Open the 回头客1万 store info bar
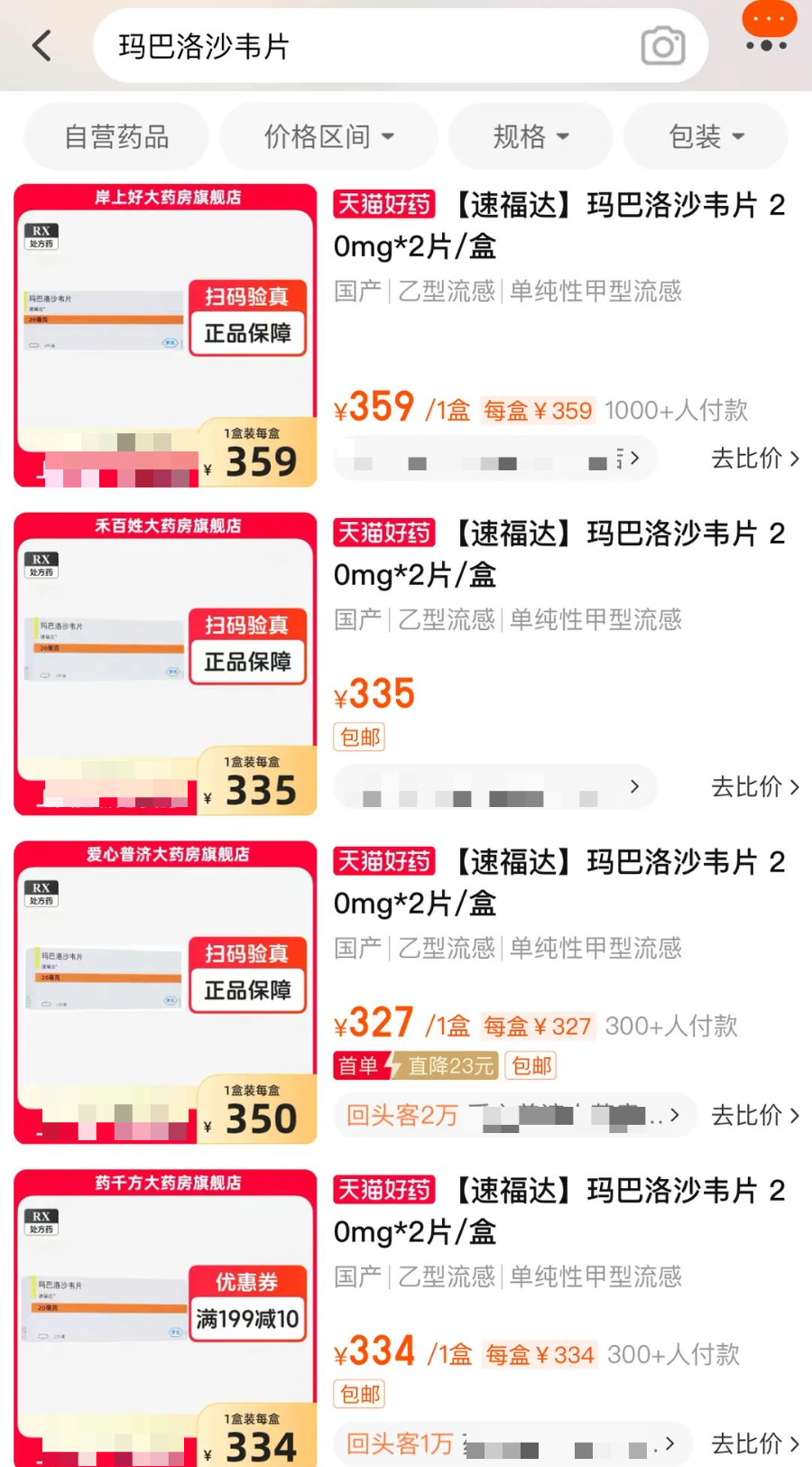The height and width of the screenshot is (1467, 812). (511, 1444)
